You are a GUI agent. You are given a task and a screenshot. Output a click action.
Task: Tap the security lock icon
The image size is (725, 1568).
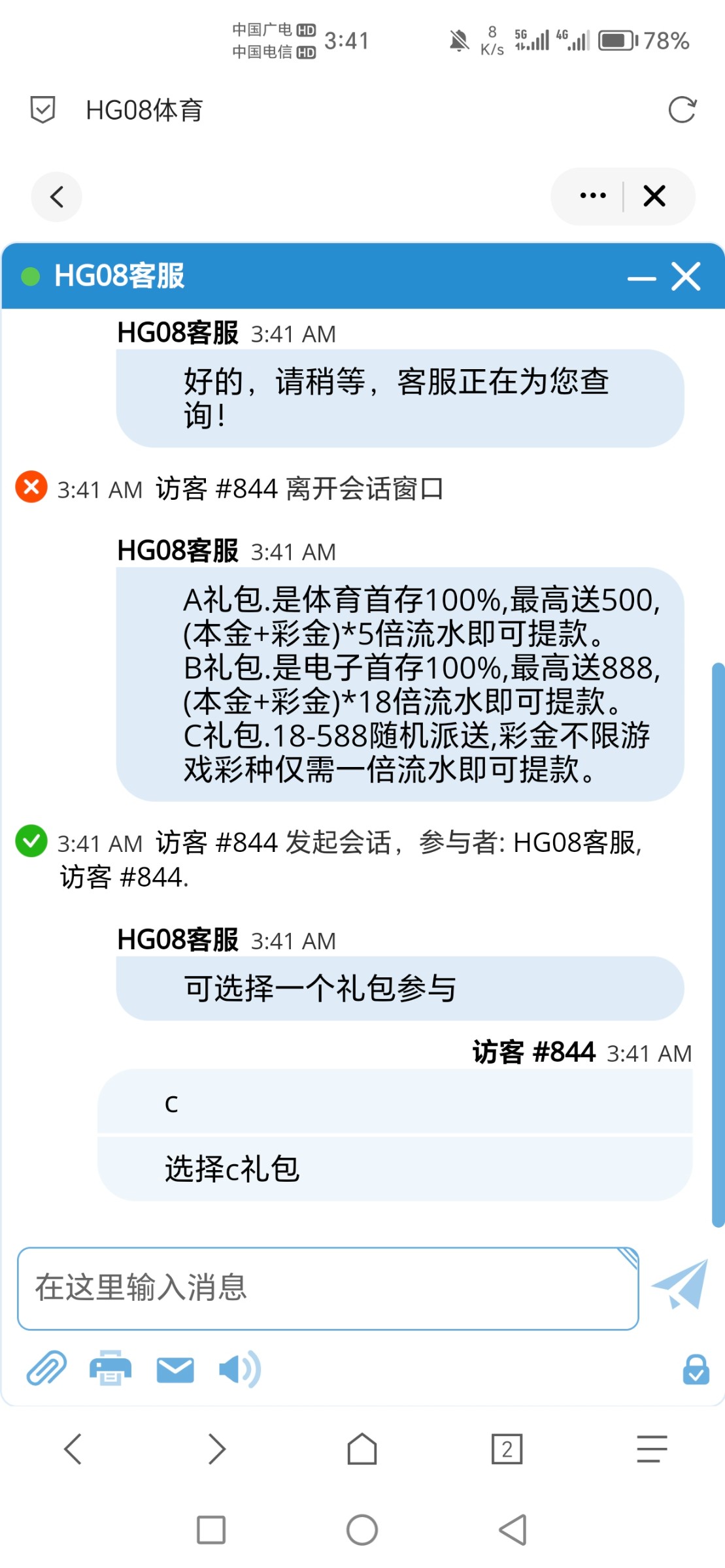click(x=696, y=1369)
